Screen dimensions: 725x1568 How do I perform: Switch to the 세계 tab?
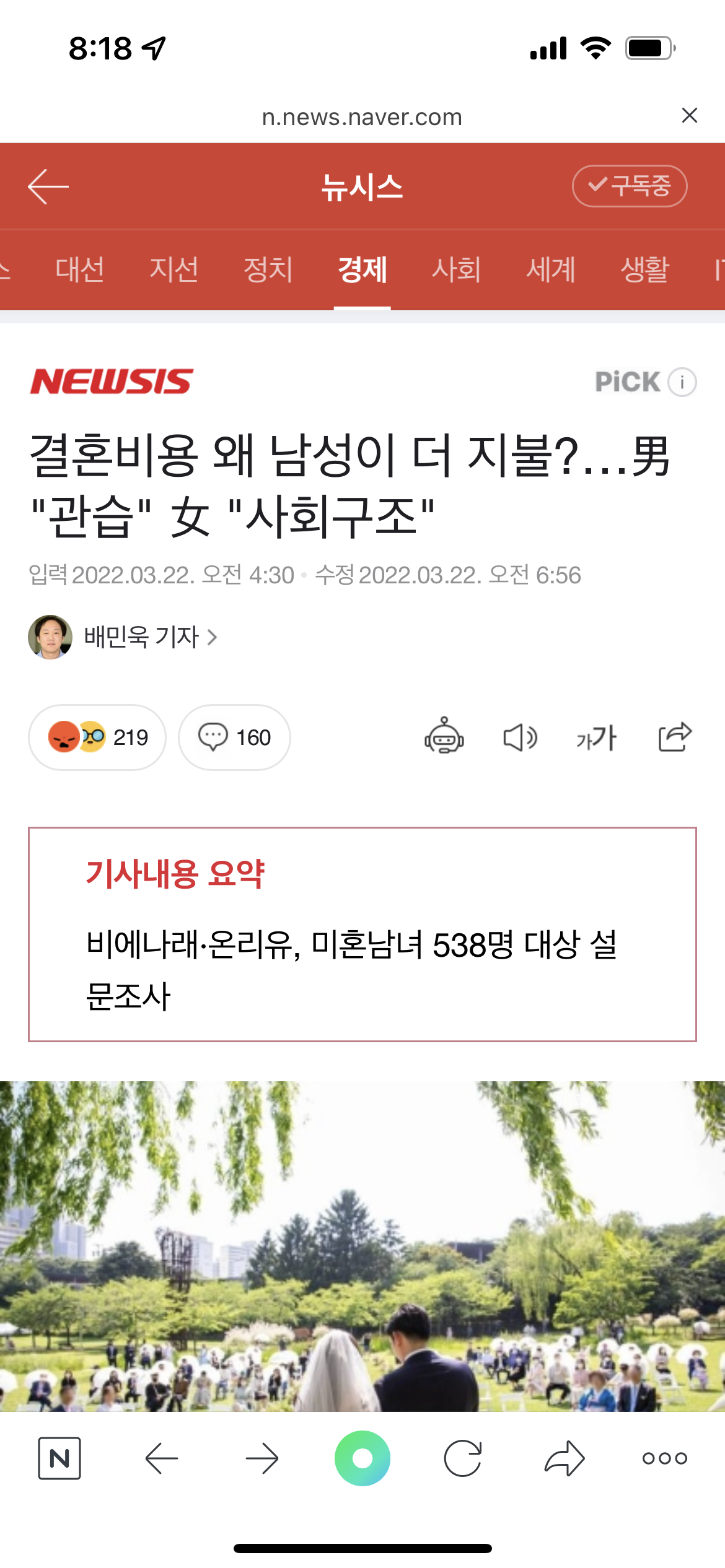point(551,269)
